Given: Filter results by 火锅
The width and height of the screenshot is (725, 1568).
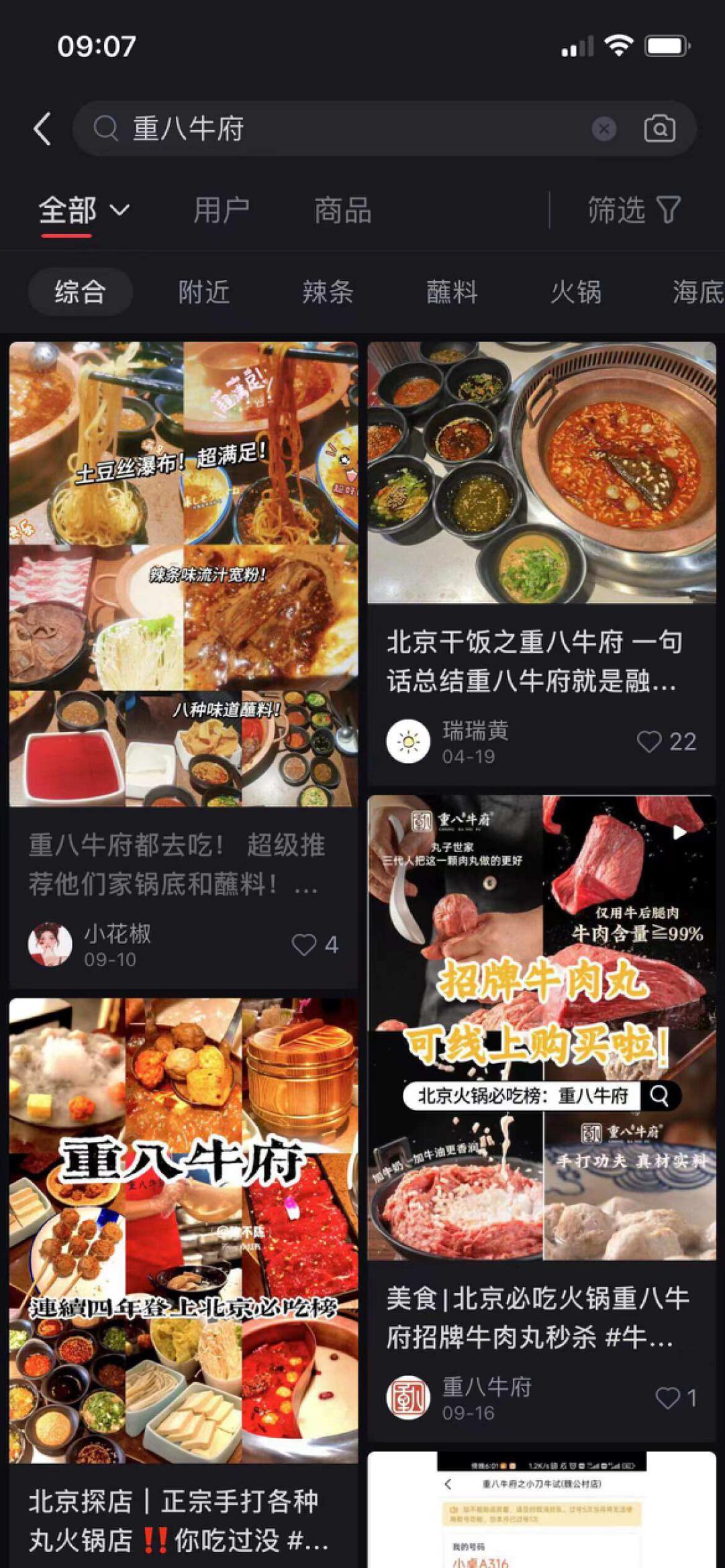Looking at the screenshot, I should pos(575,292).
